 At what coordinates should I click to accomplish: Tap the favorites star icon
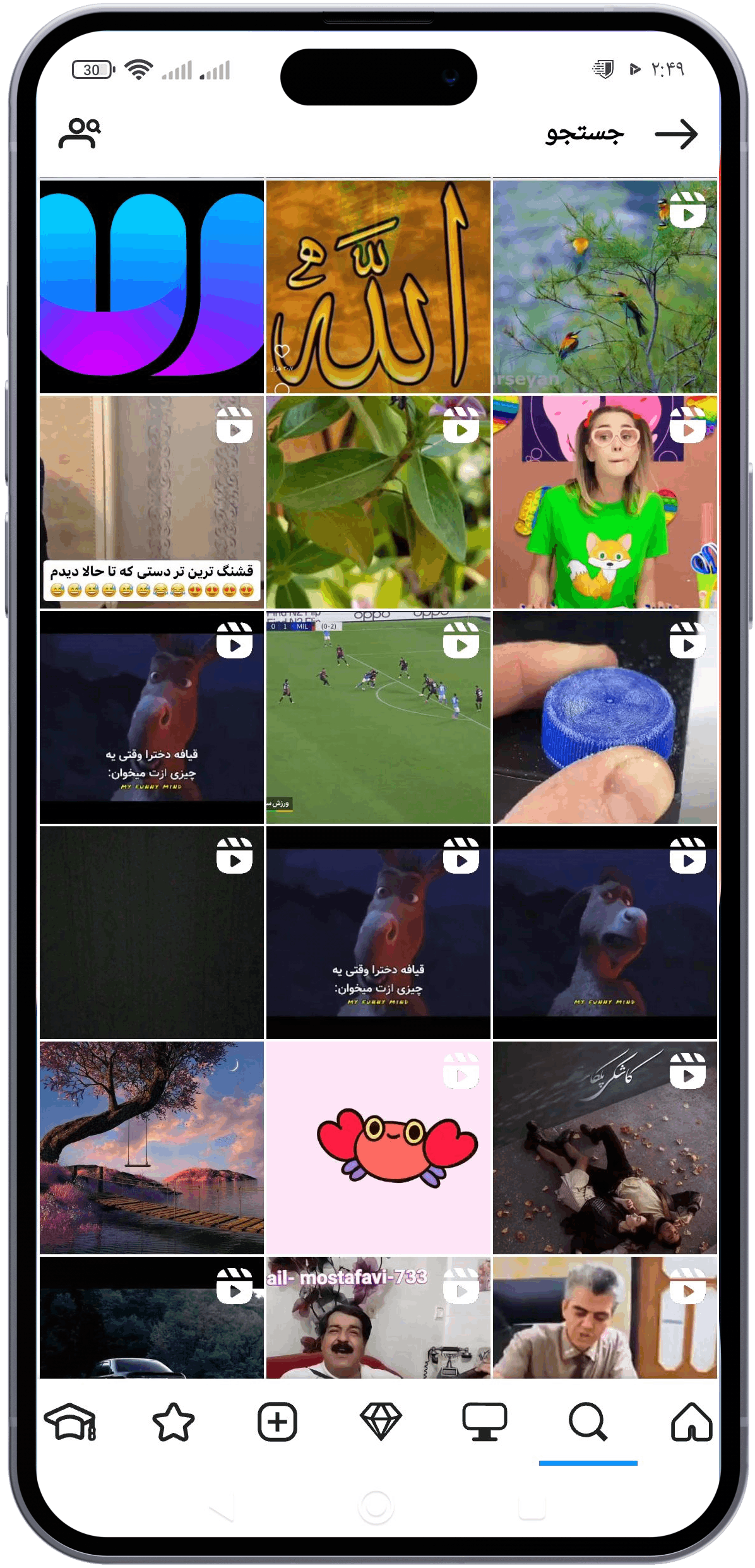tap(172, 1425)
